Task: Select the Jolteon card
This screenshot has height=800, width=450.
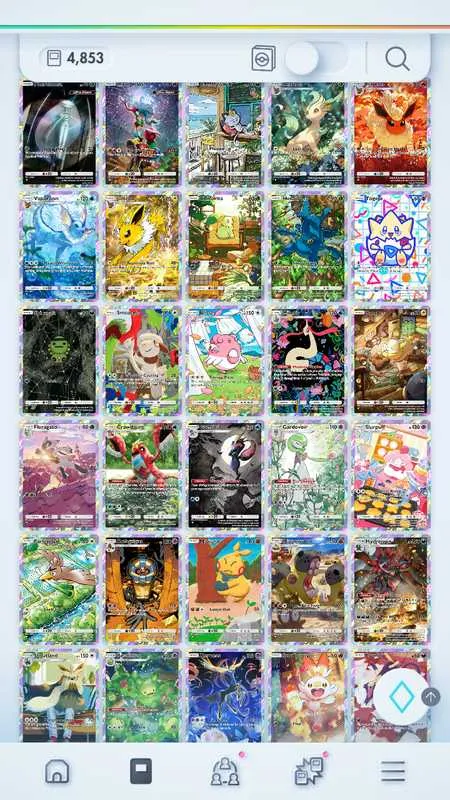Action: pyautogui.click(x=142, y=246)
